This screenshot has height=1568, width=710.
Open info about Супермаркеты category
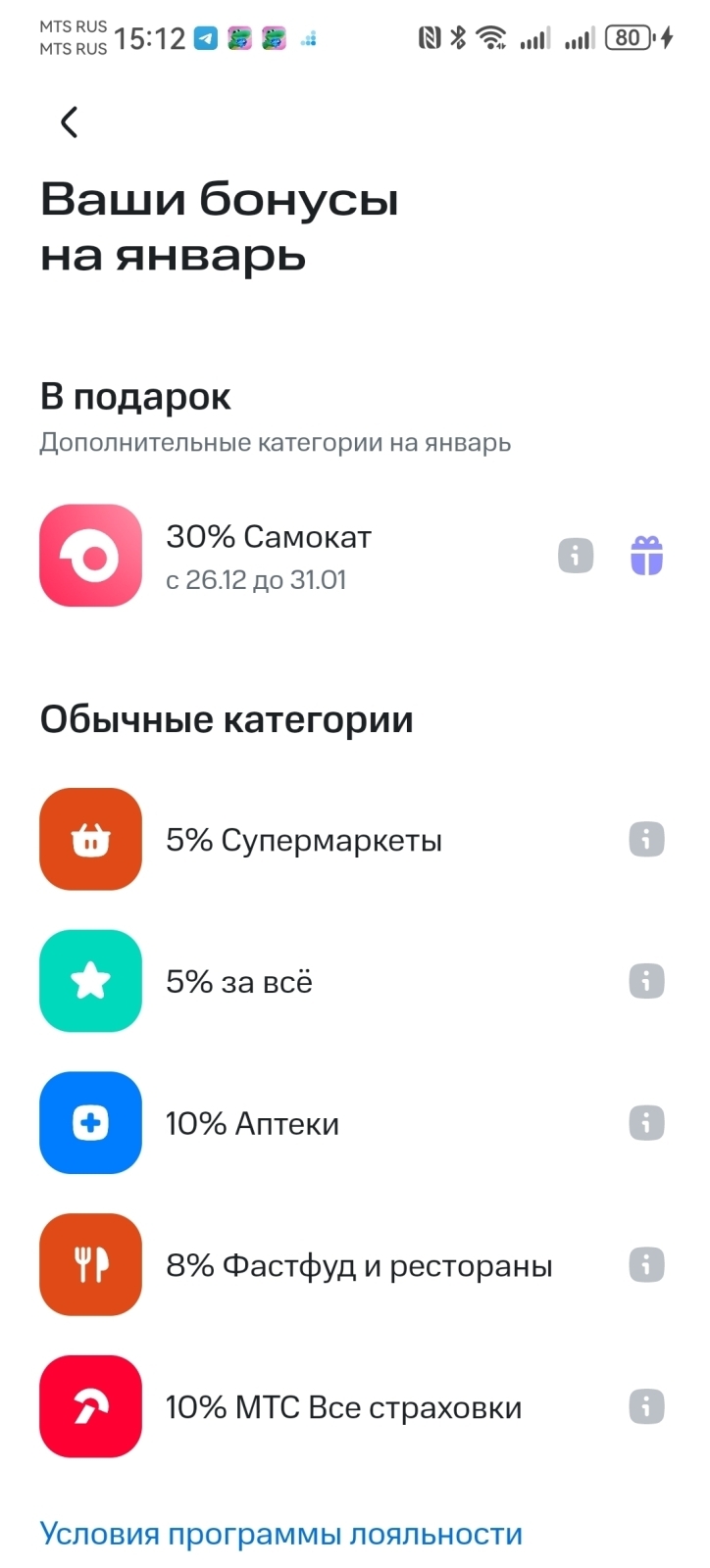click(646, 840)
